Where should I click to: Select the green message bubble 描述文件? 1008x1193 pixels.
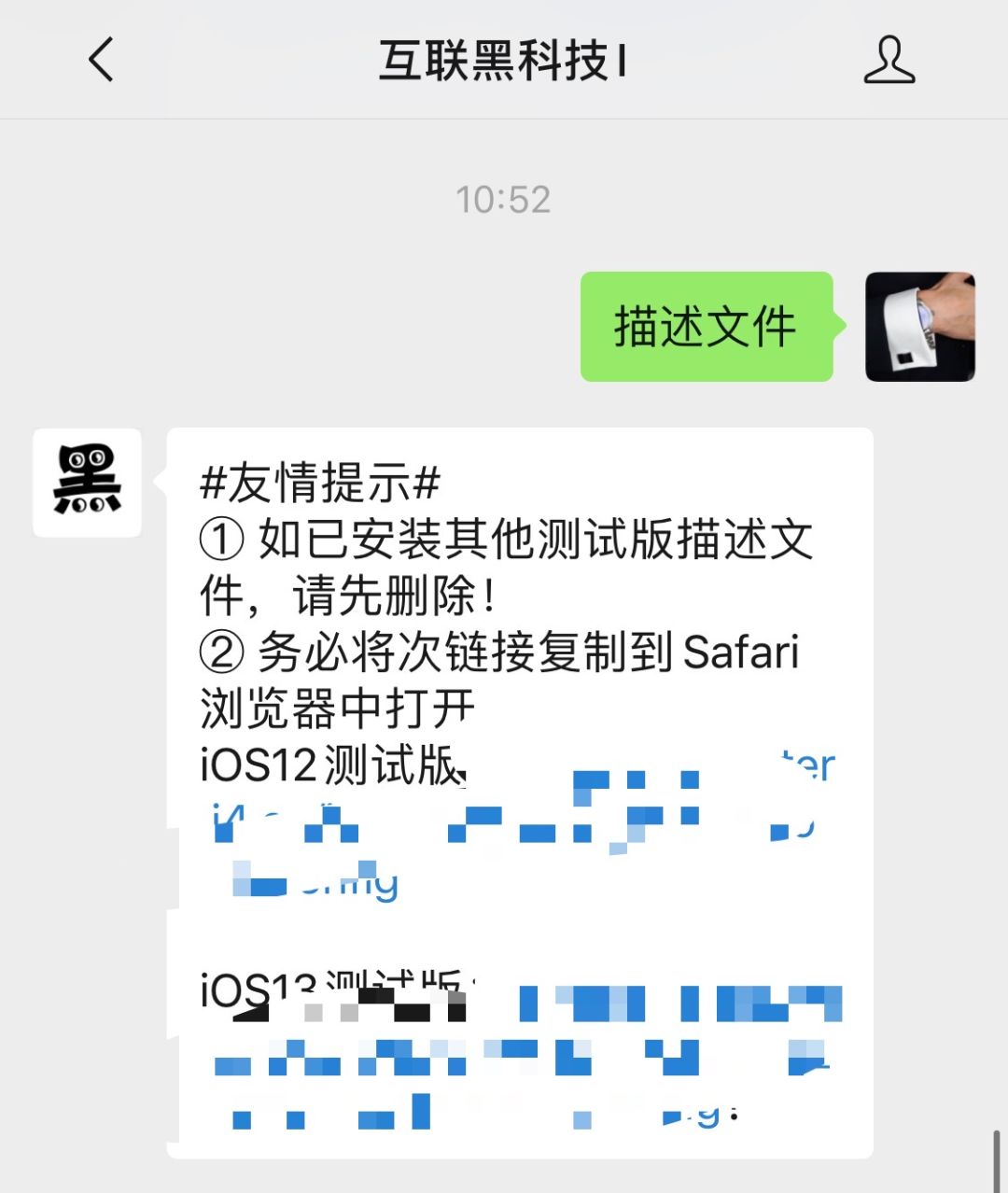click(x=706, y=328)
